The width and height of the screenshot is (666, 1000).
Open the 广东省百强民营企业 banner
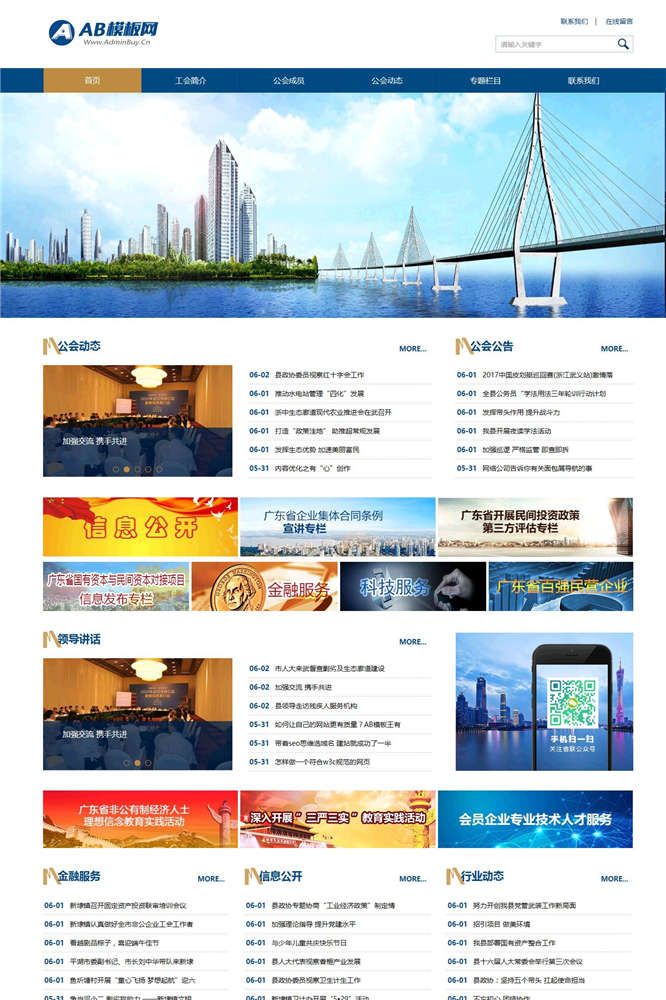[560, 587]
